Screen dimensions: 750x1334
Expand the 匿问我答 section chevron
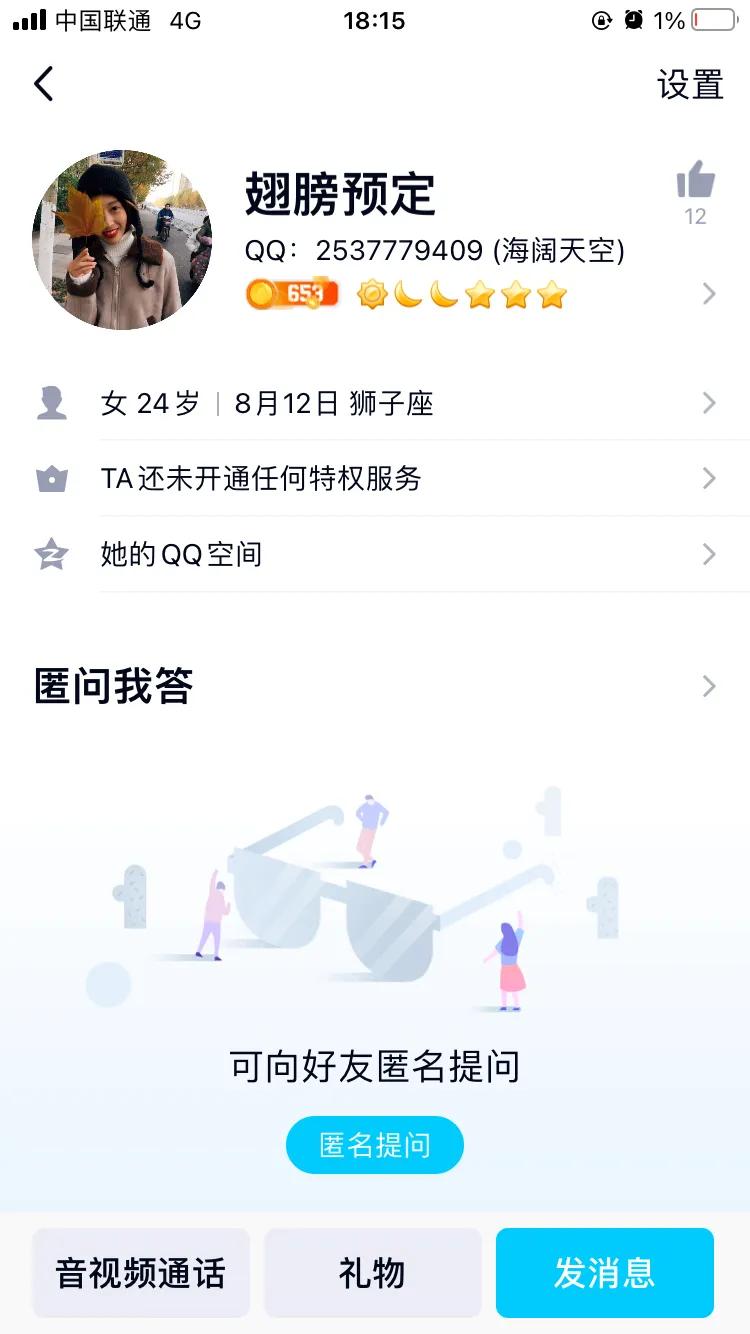click(709, 686)
